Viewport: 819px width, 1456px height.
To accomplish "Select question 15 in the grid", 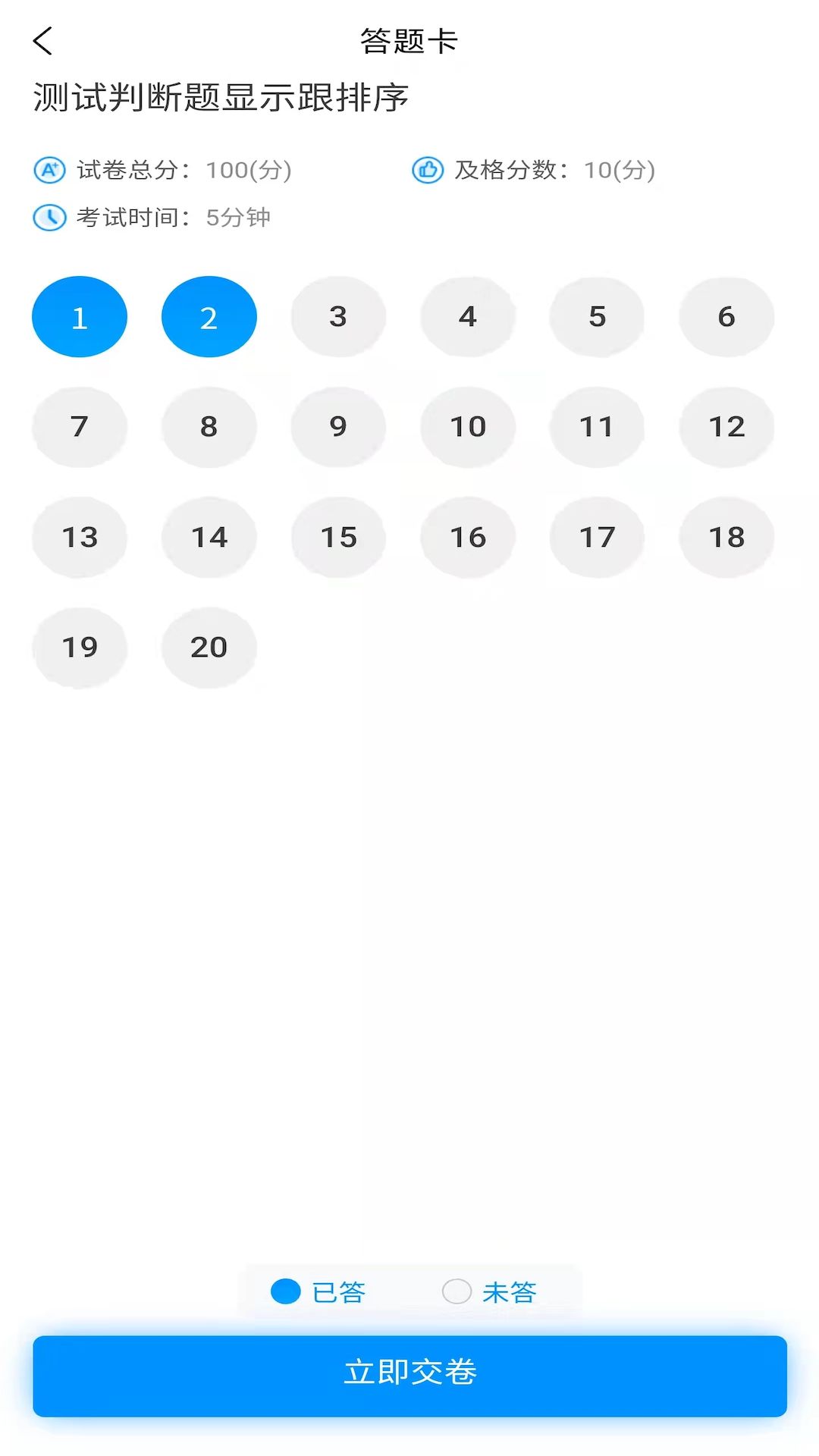I will pyautogui.click(x=338, y=537).
